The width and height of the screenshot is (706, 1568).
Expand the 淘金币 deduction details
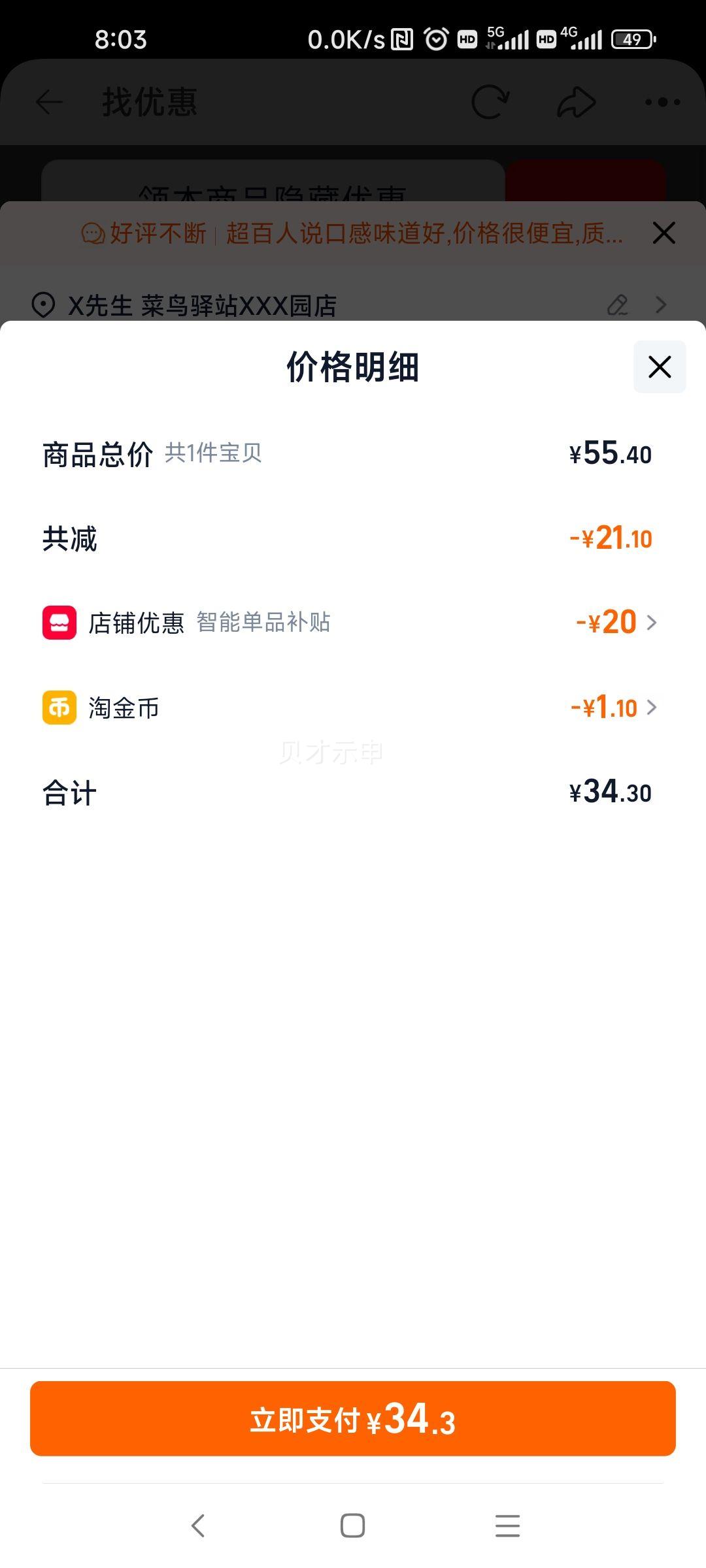(x=651, y=708)
